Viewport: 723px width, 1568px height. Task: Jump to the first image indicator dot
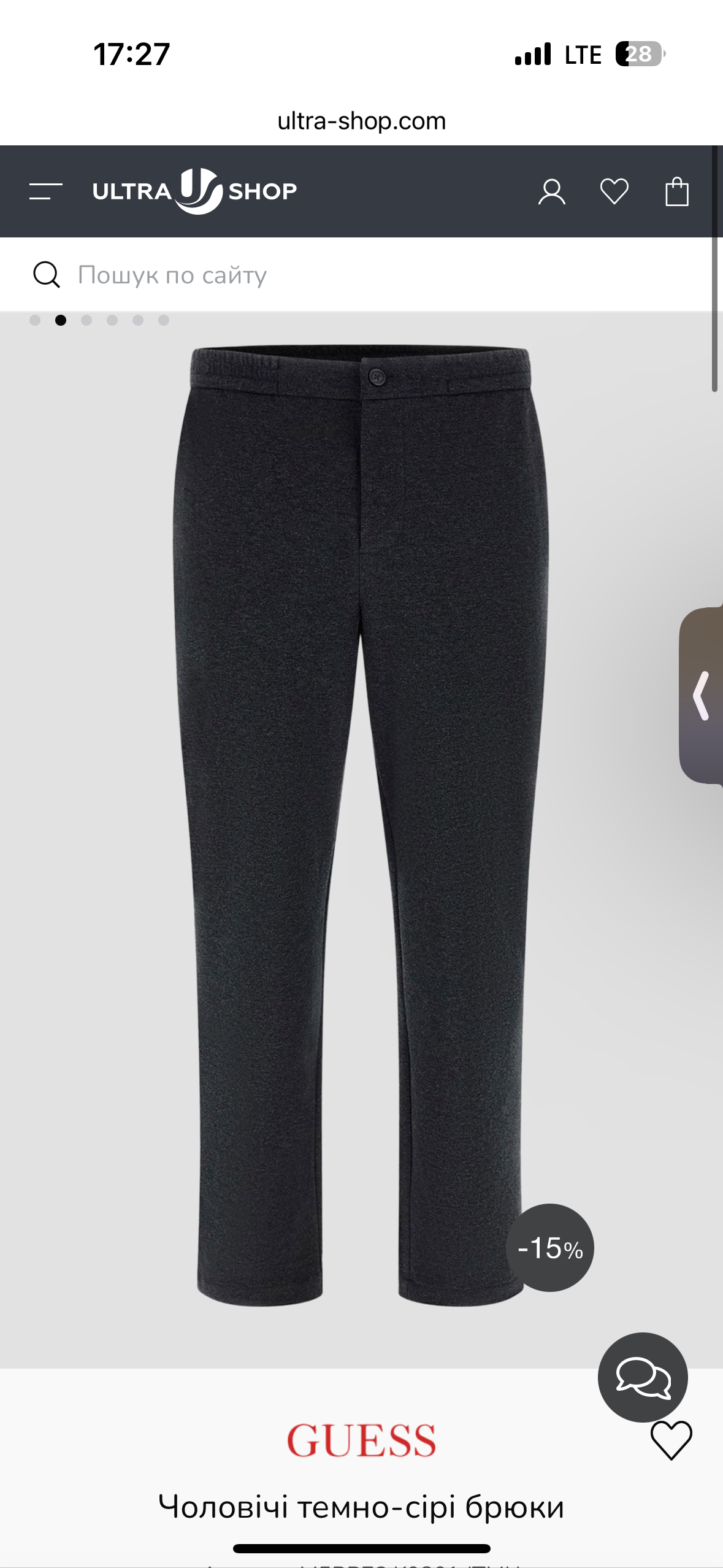(x=35, y=320)
